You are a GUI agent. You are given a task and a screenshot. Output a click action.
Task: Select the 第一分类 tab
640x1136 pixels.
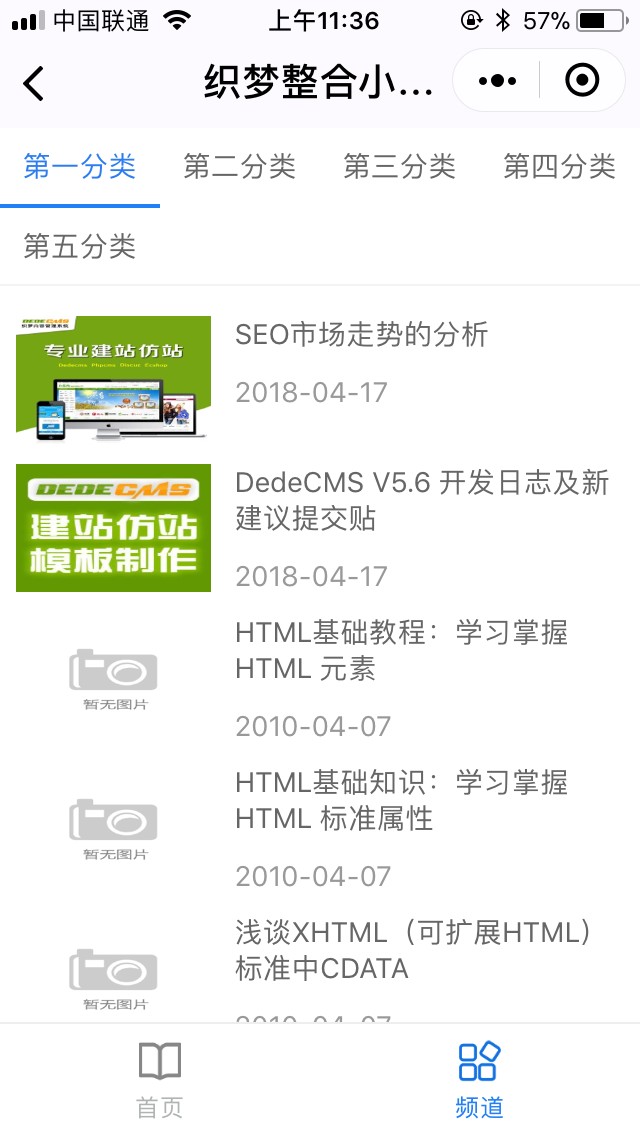click(x=80, y=167)
